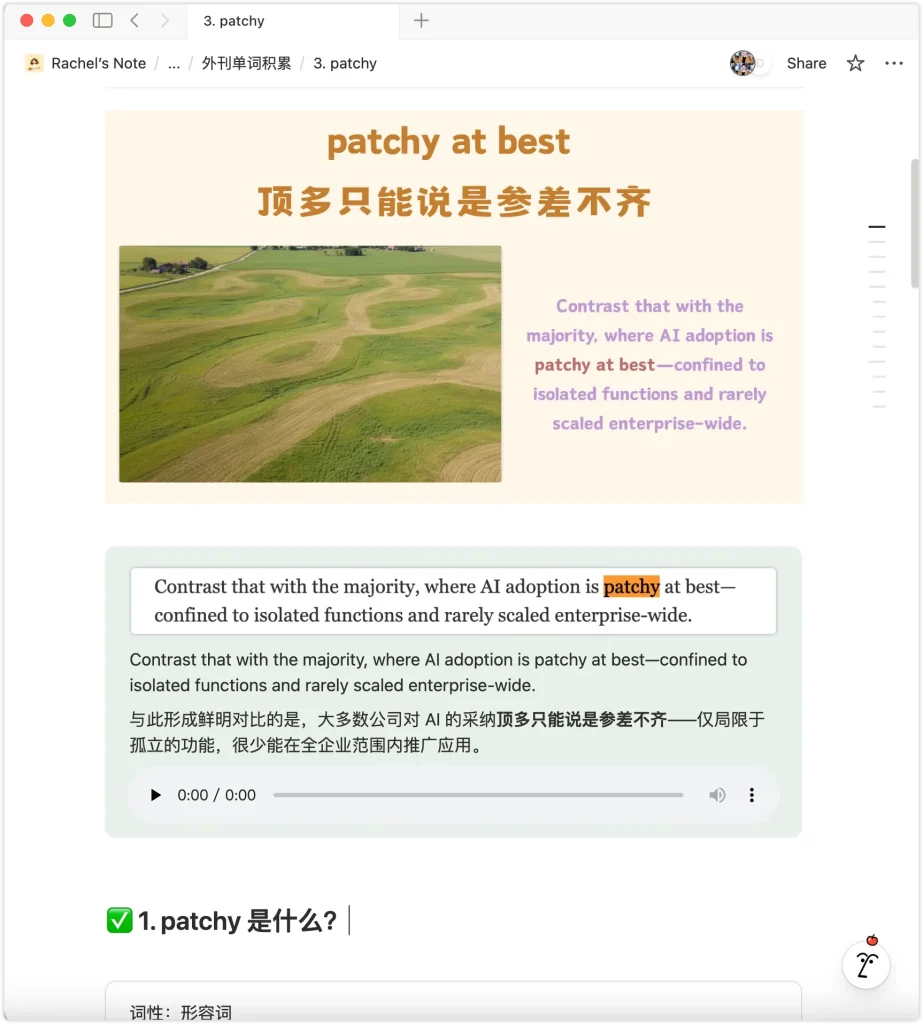Viewport: 923px width, 1024px height.
Task: Click the aerial farmland image
Action: point(310,362)
